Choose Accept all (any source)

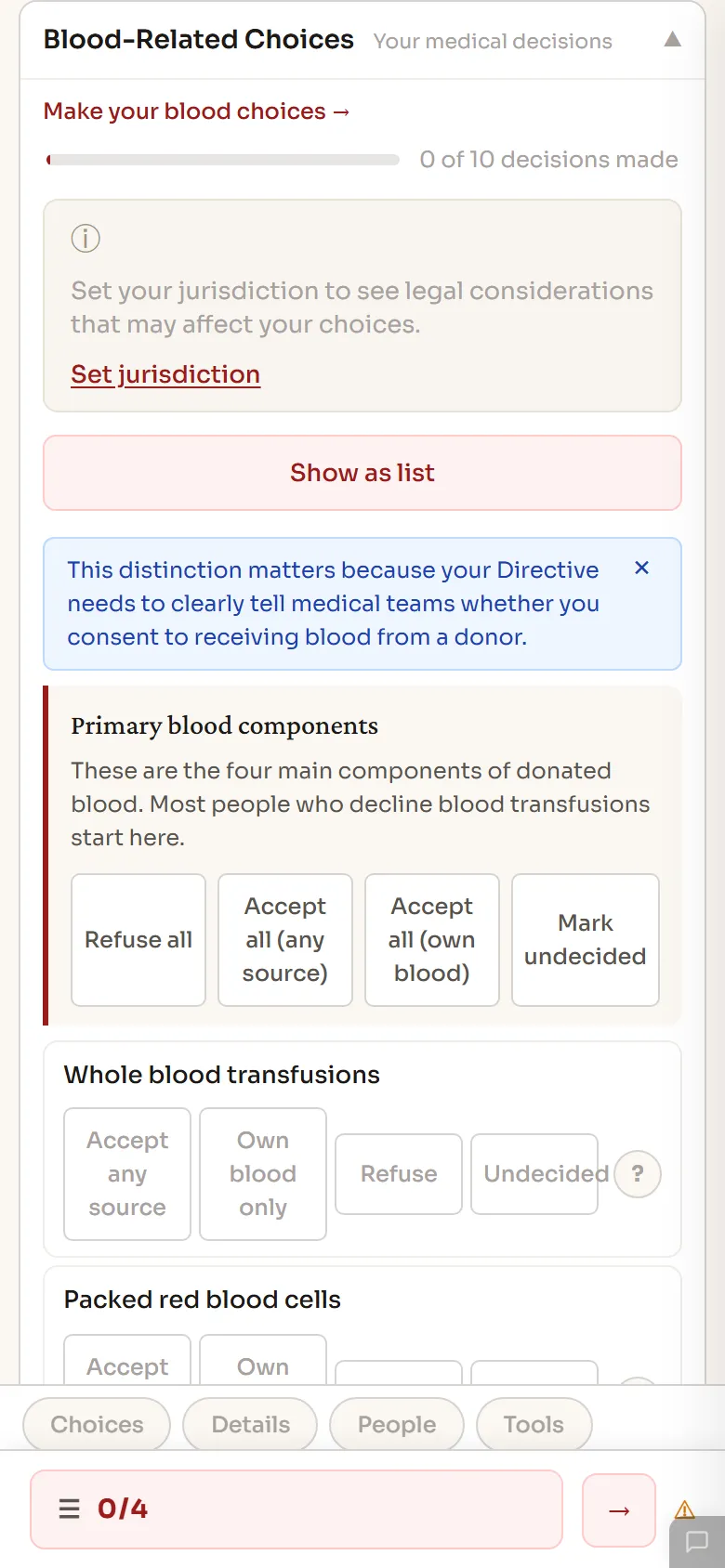tap(285, 940)
